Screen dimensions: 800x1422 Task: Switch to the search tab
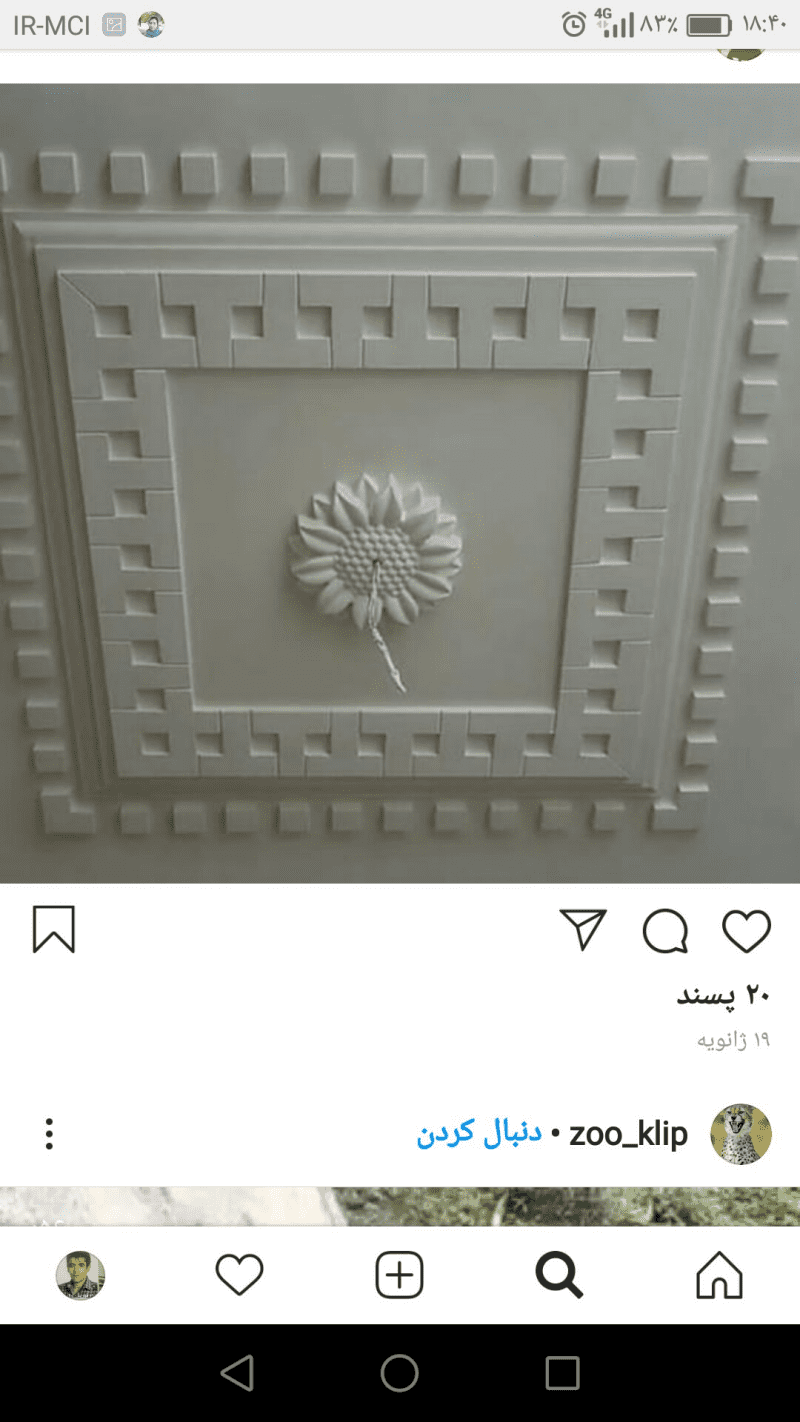click(559, 1275)
